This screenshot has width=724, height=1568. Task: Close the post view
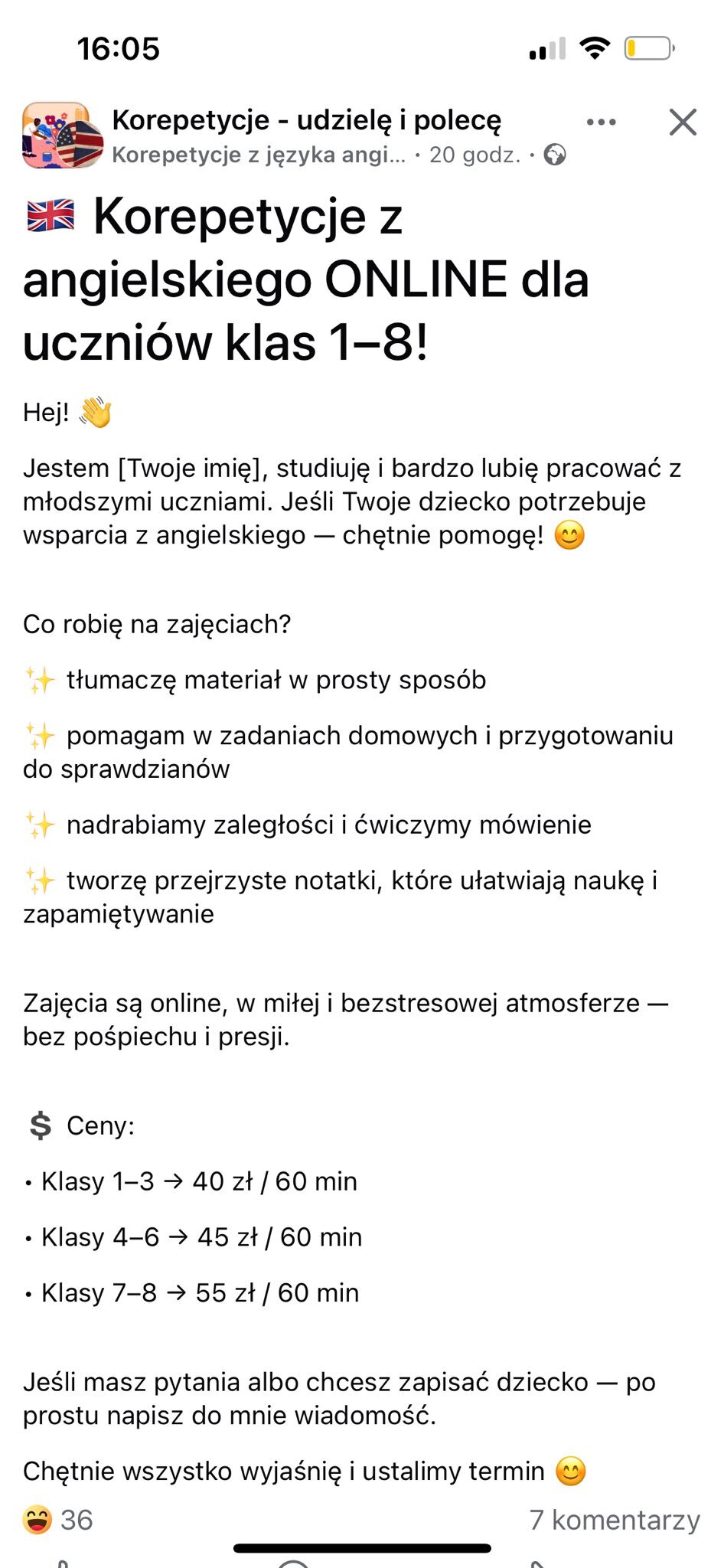pos(682,122)
